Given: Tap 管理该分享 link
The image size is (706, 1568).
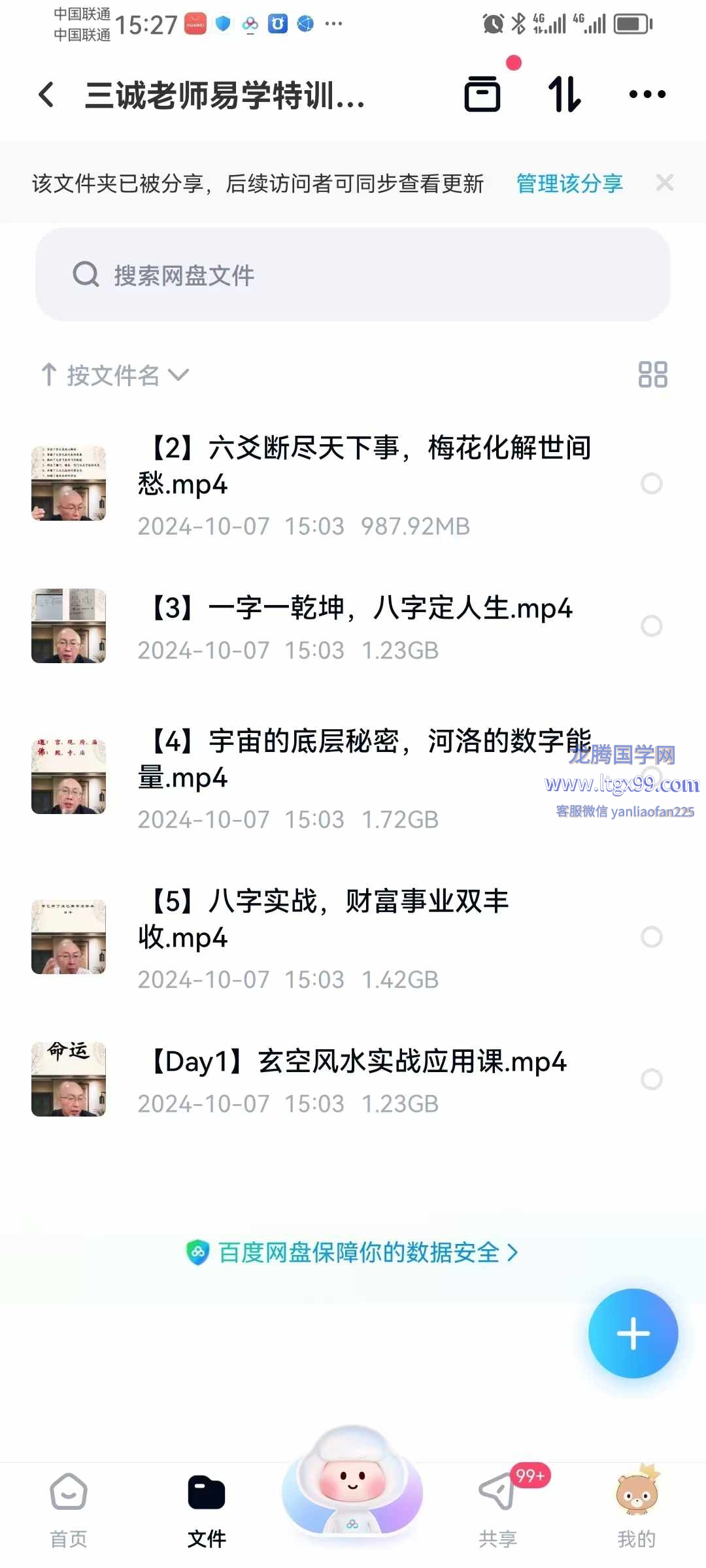Looking at the screenshot, I should click(x=569, y=184).
